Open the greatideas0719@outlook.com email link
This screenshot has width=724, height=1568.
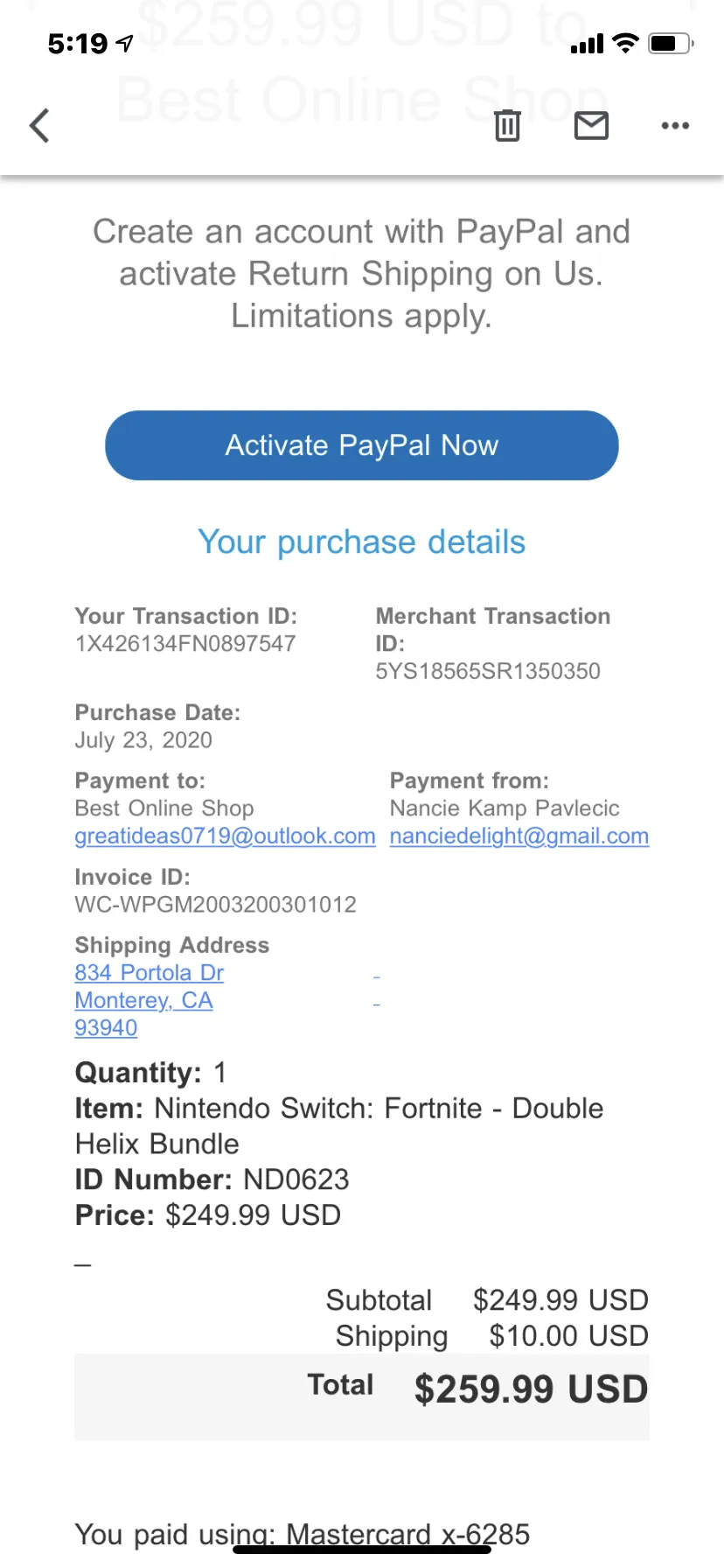(x=225, y=836)
